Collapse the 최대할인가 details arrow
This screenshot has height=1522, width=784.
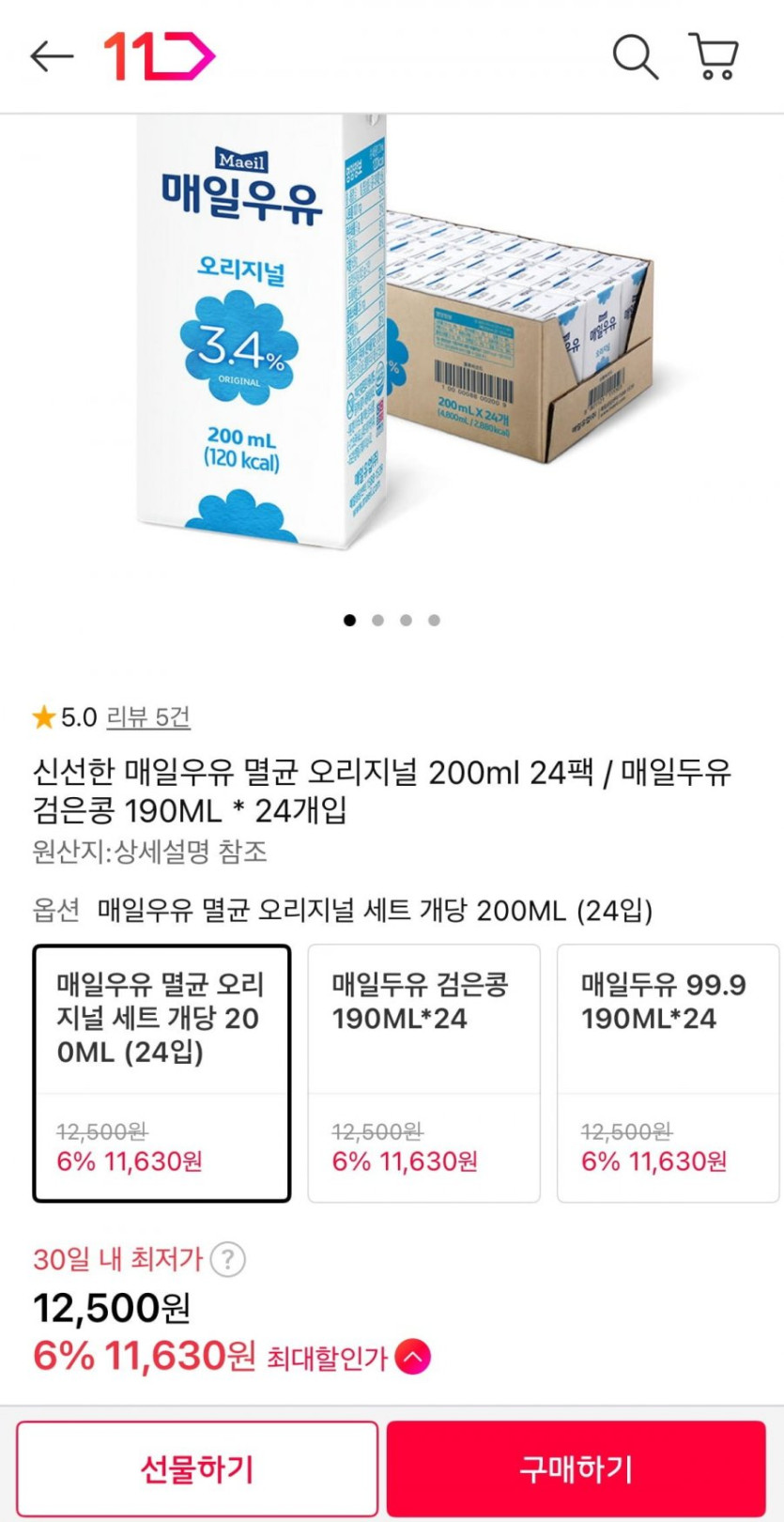pyautogui.click(x=413, y=1357)
